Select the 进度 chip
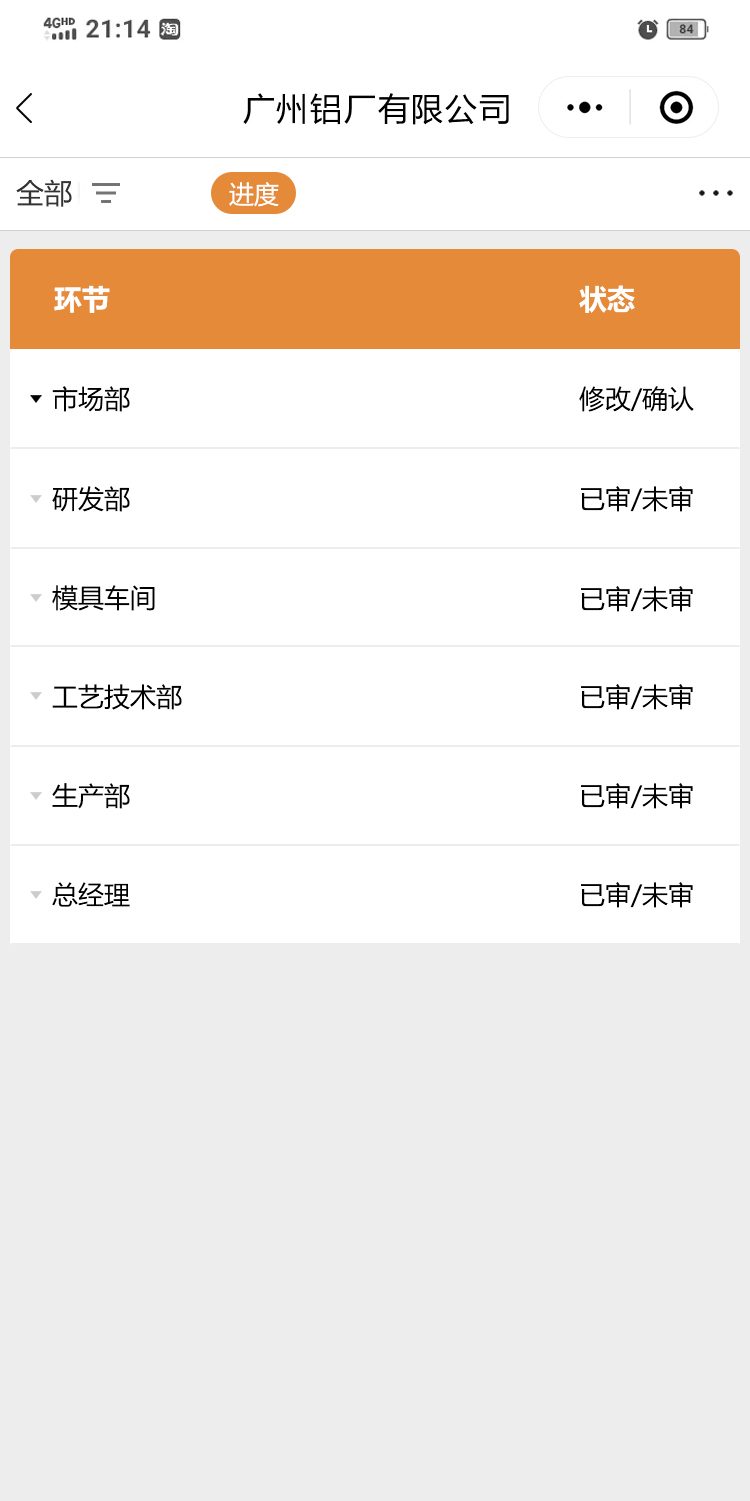This screenshot has height=1501, width=750. coord(253,193)
